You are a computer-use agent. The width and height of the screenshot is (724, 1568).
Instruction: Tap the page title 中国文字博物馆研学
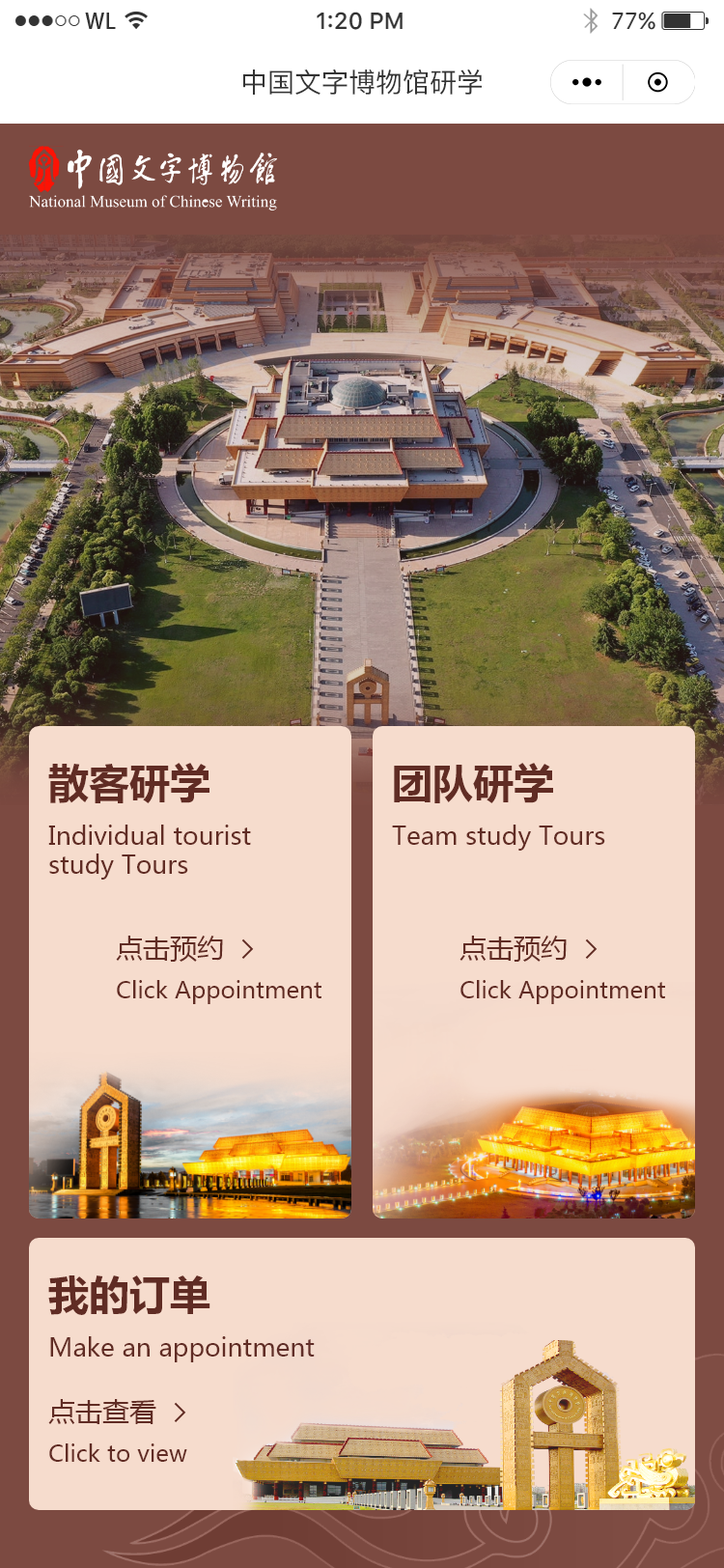coord(361,82)
